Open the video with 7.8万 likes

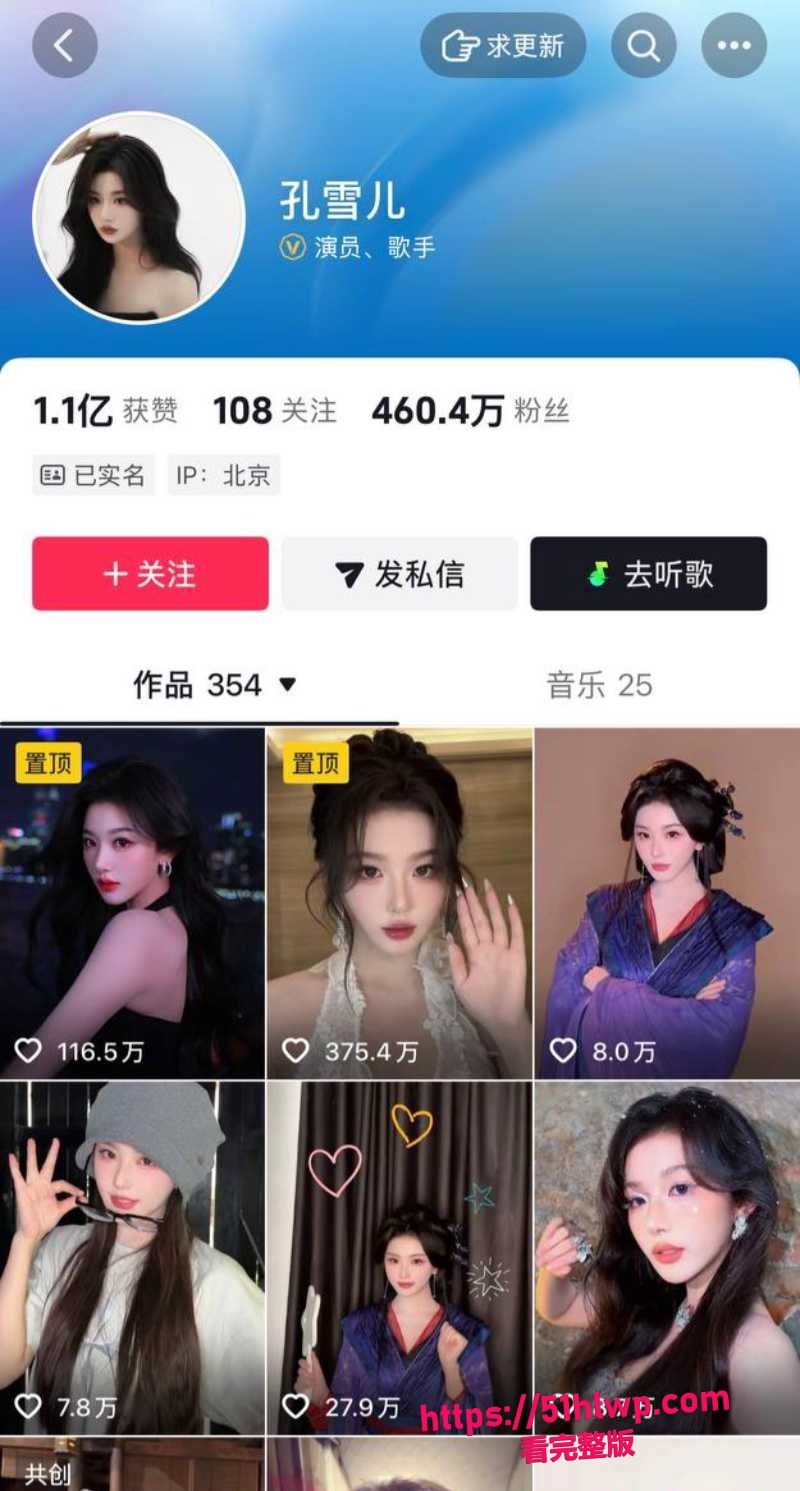[x=132, y=1258]
